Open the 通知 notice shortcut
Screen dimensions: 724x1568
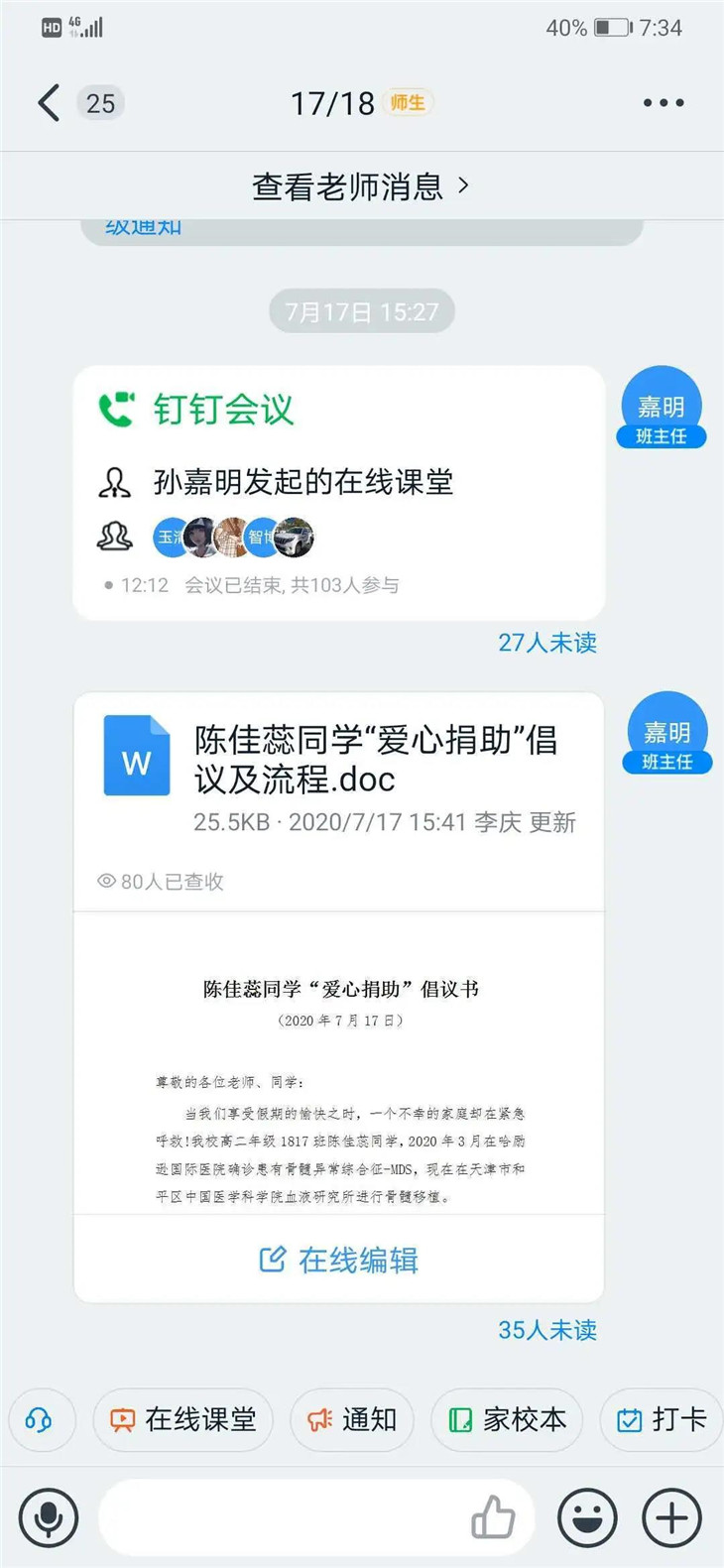tap(352, 1420)
